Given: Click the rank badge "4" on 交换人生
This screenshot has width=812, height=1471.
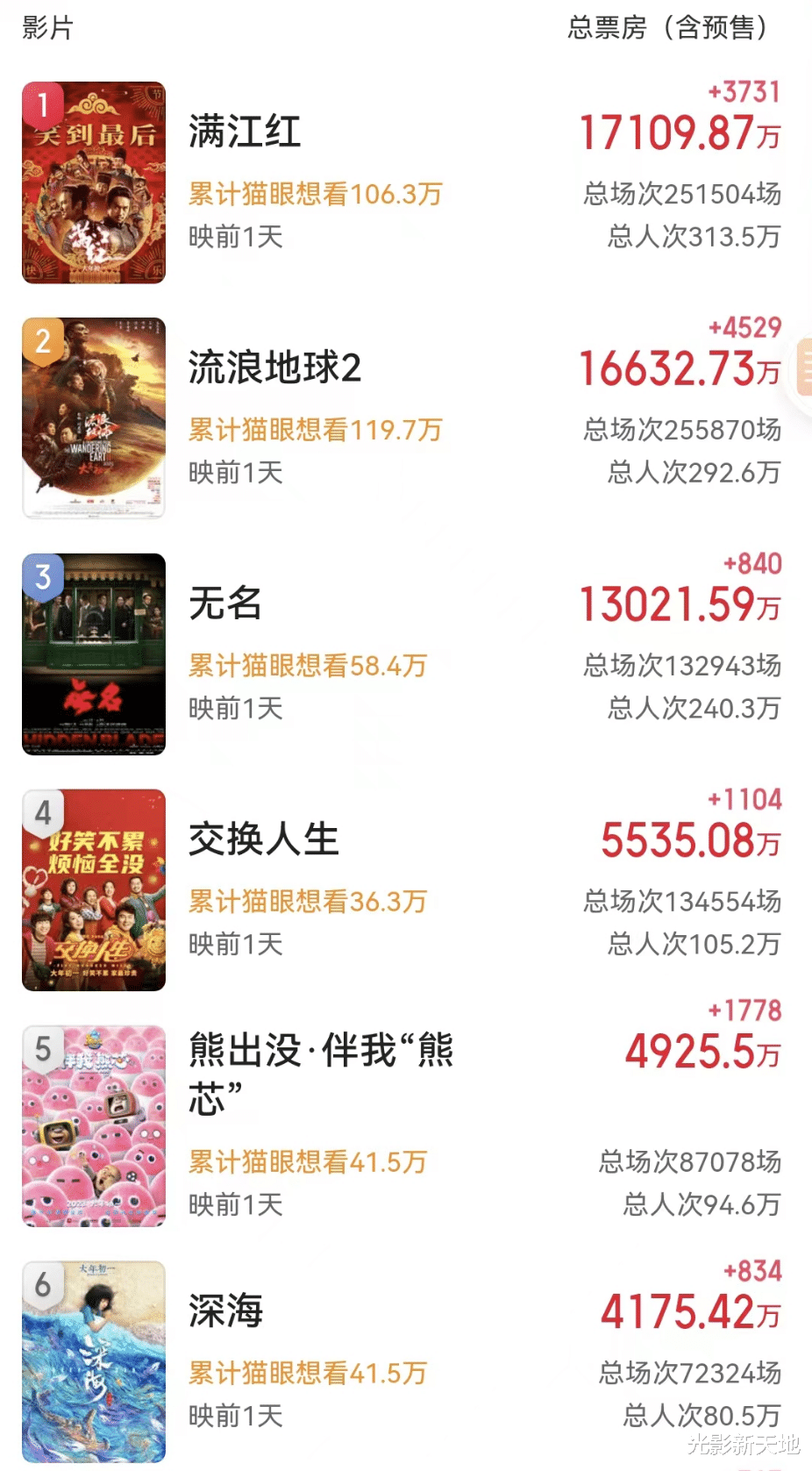Looking at the screenshot, I should tap(41, 813).
